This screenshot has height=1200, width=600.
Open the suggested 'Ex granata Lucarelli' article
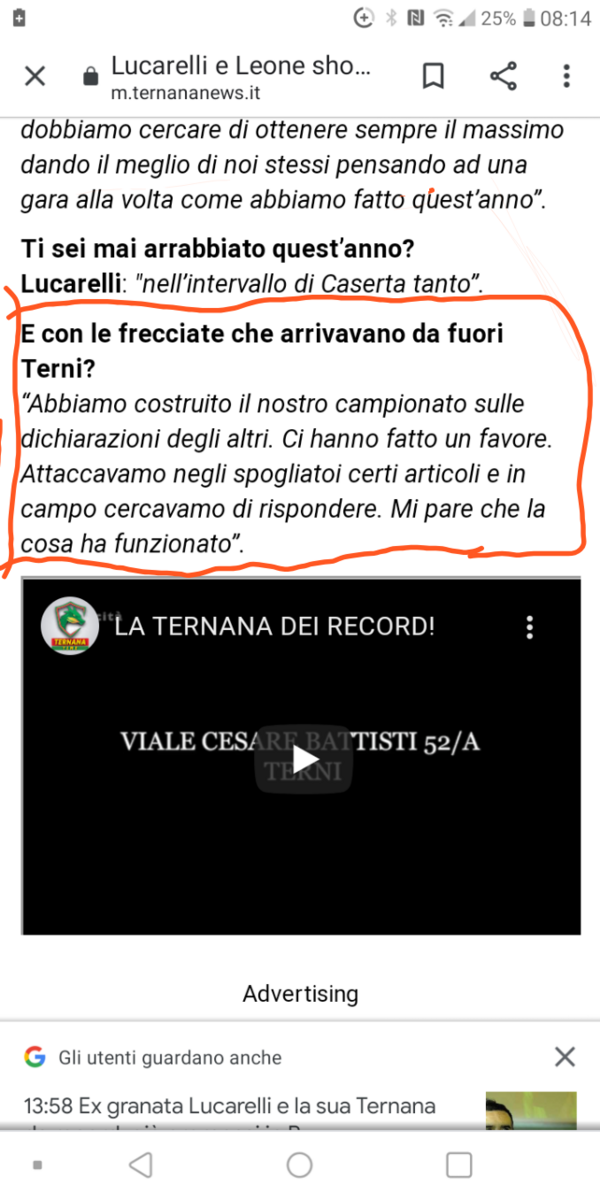click(x=230, y=1106)
